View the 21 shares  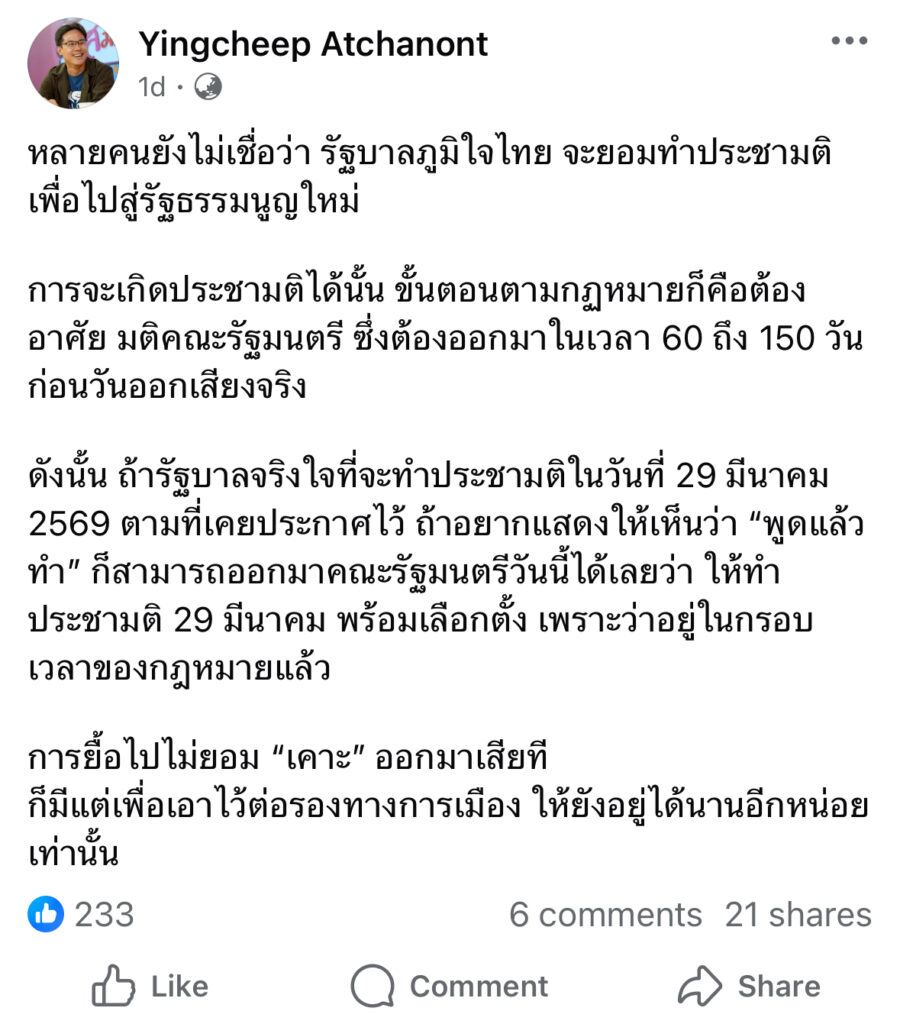(798, 914)
